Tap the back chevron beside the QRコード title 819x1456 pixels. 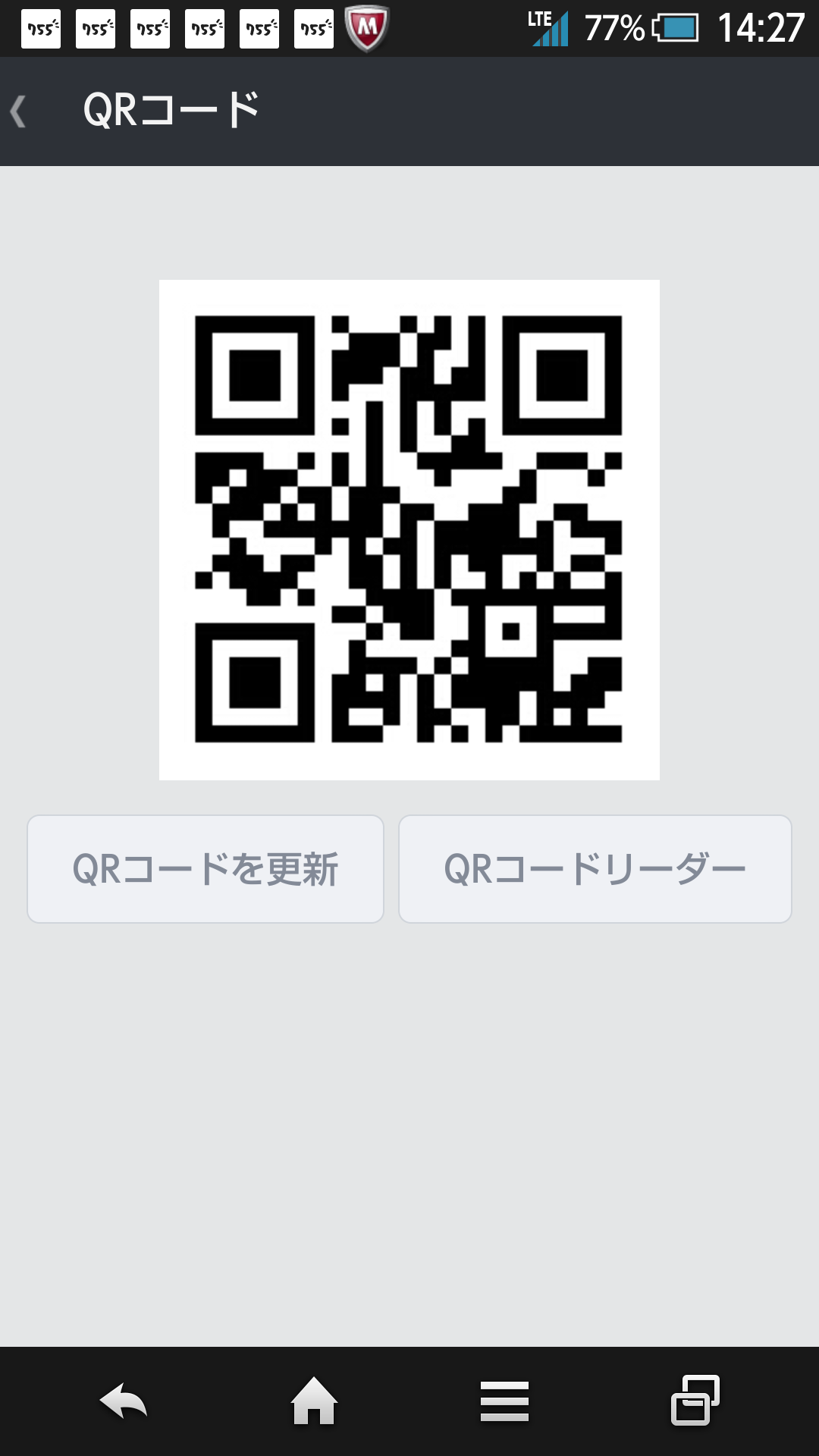point(18,110)
